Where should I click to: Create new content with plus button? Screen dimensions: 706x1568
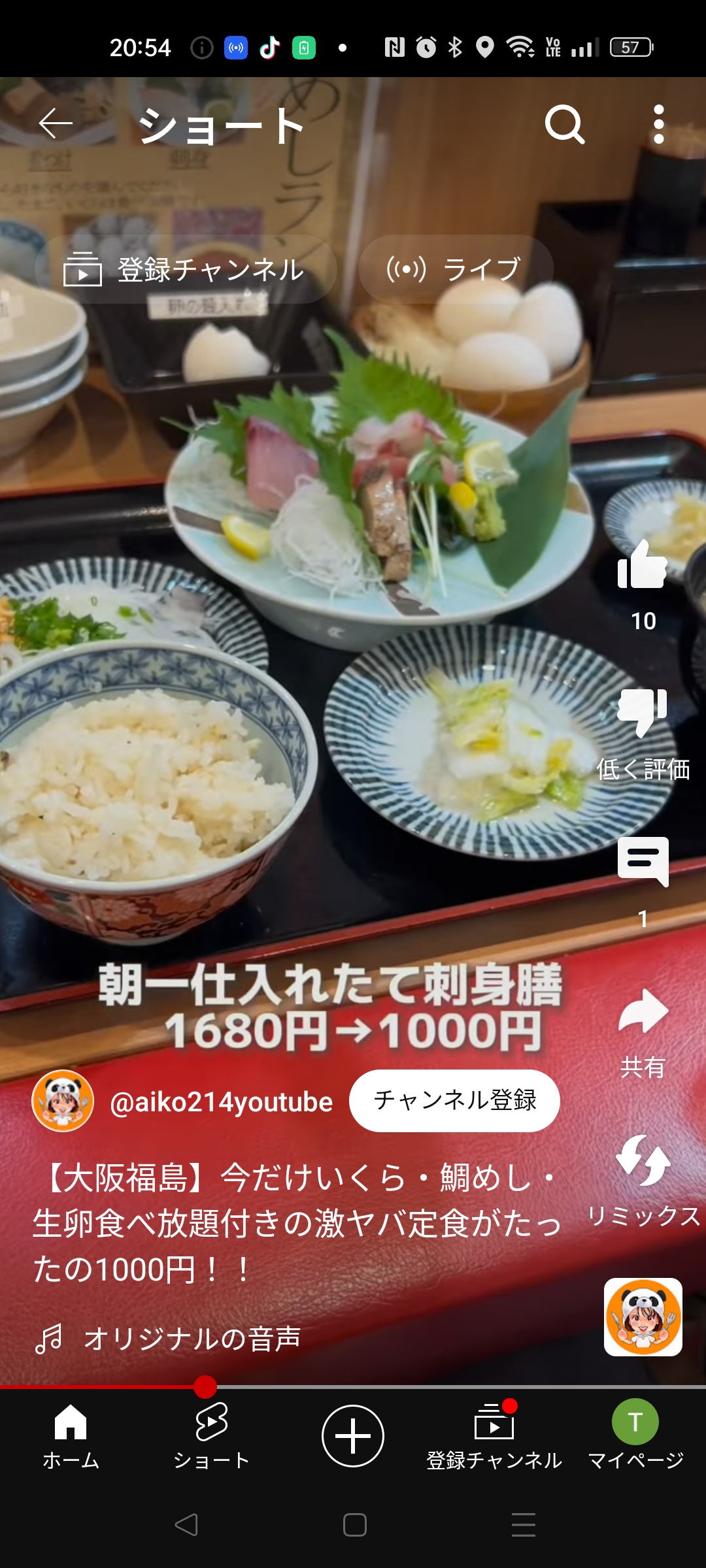click(x=353, y=1436)
